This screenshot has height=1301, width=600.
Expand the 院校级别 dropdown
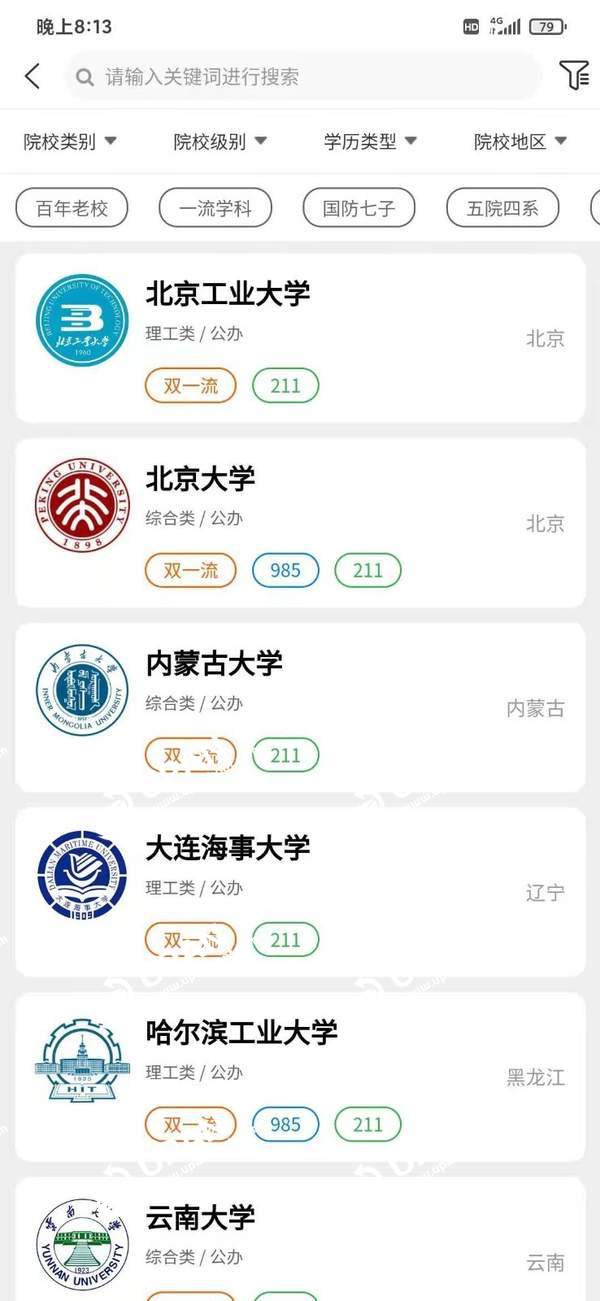220,142
